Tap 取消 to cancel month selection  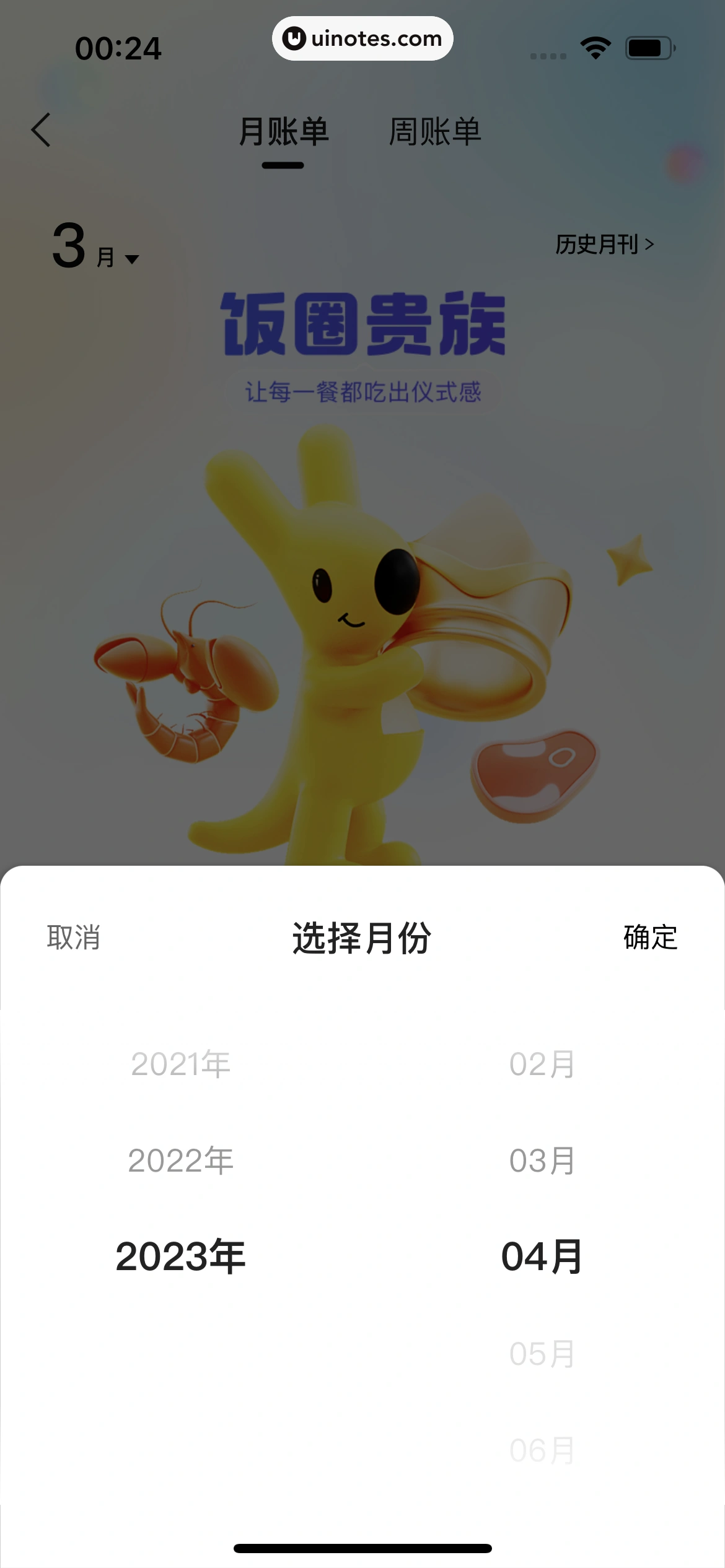[74, 938]
